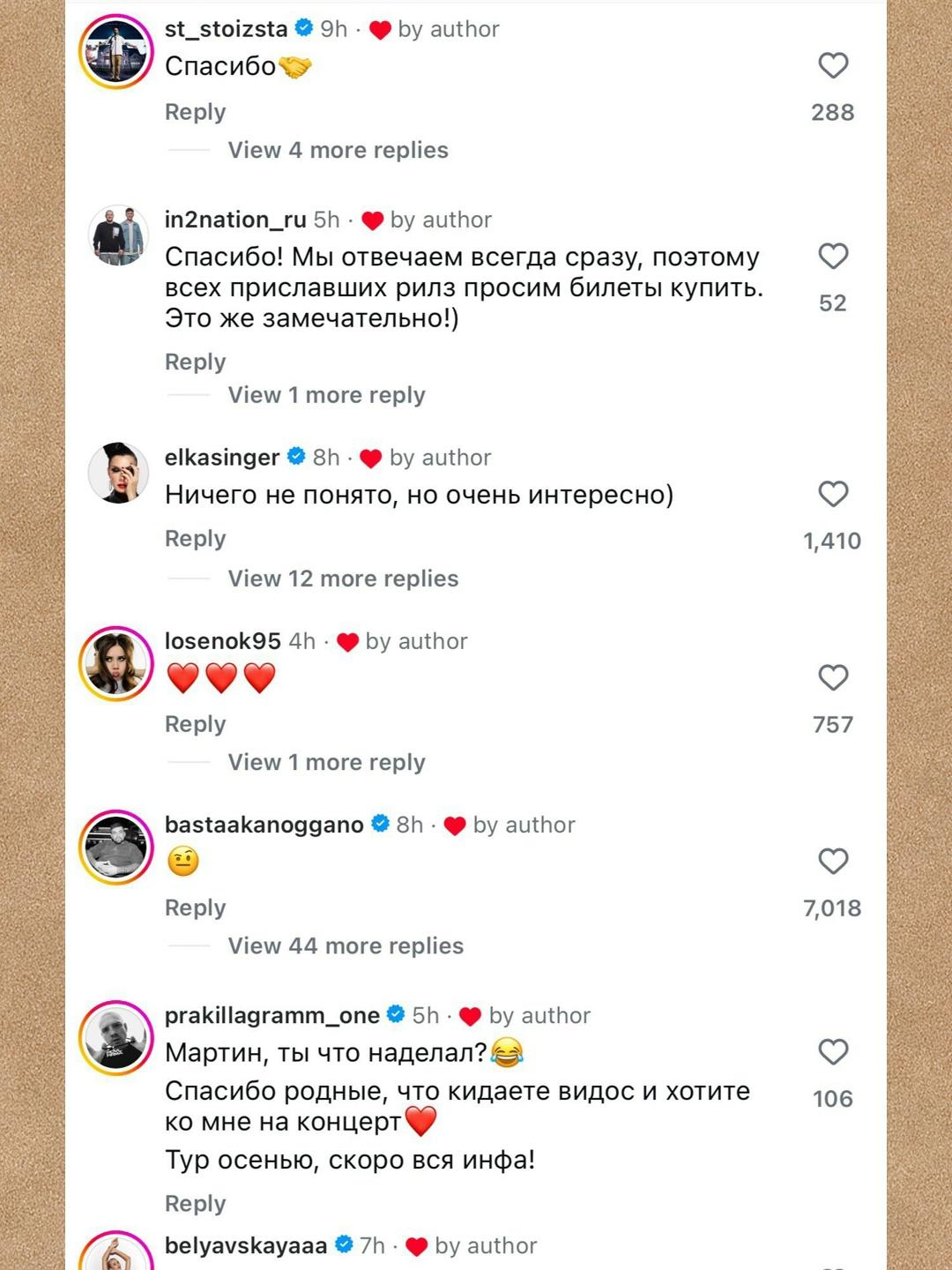Reply to the bastaakanoggano comment
Viewport: 952px width, 1270px height.
click(196, 908)
